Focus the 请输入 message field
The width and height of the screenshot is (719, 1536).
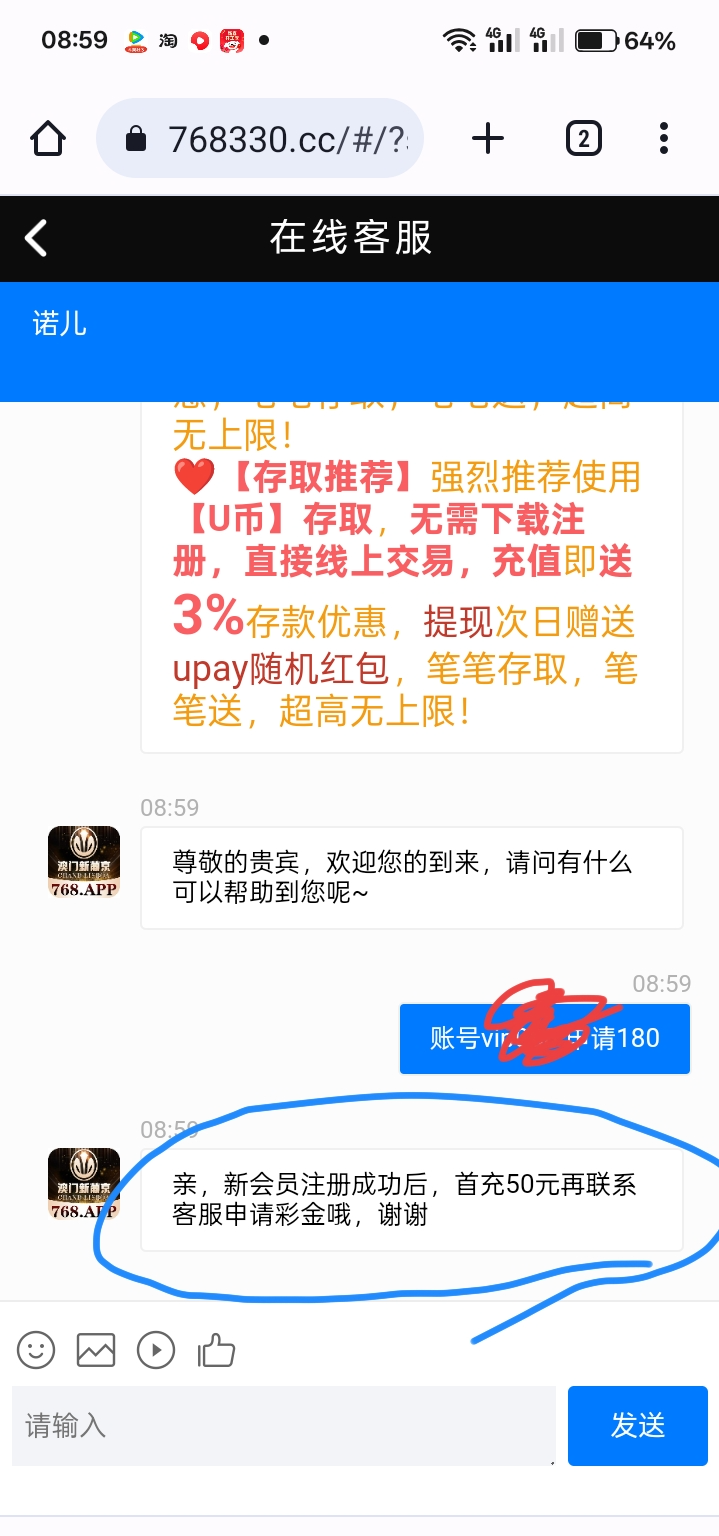coord(283,1425)
